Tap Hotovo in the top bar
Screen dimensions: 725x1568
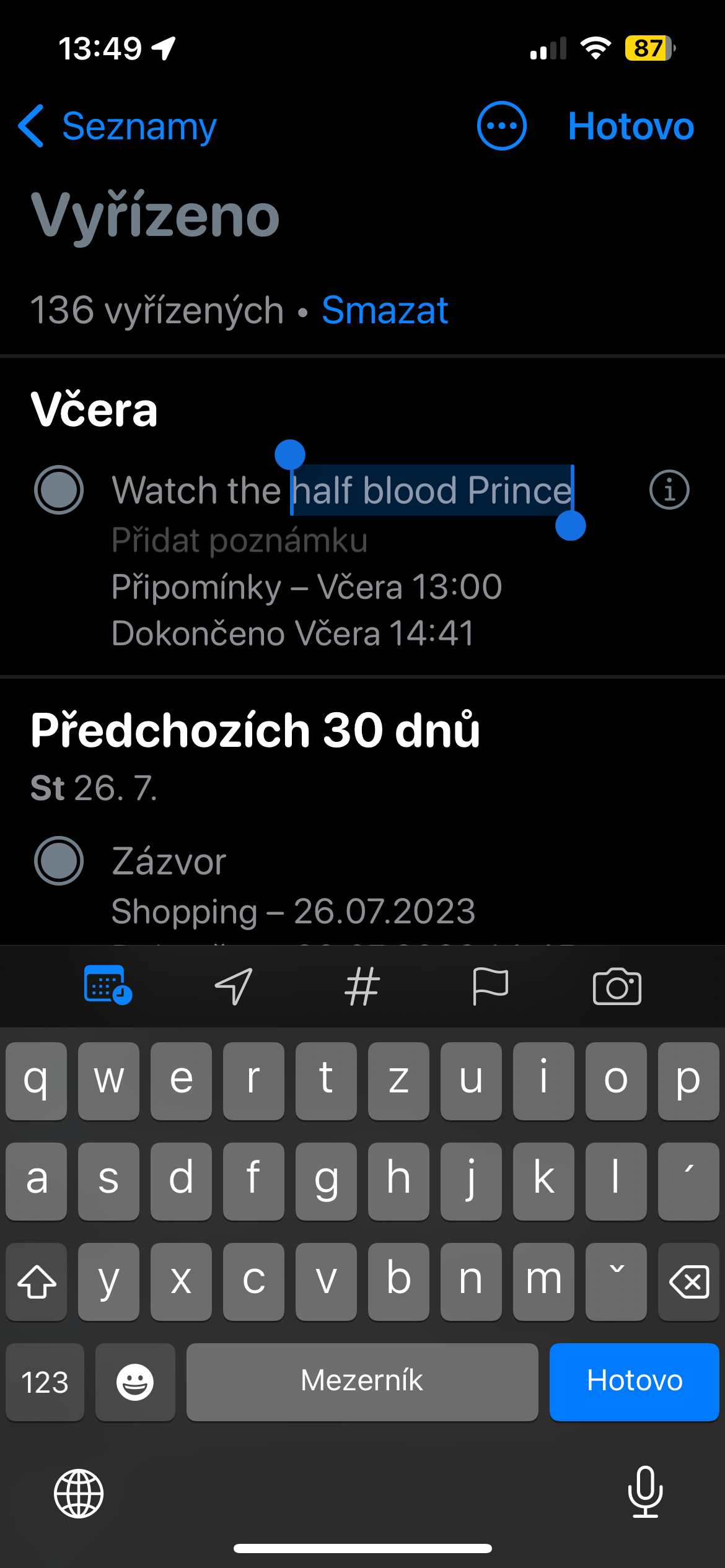[630, 127]
